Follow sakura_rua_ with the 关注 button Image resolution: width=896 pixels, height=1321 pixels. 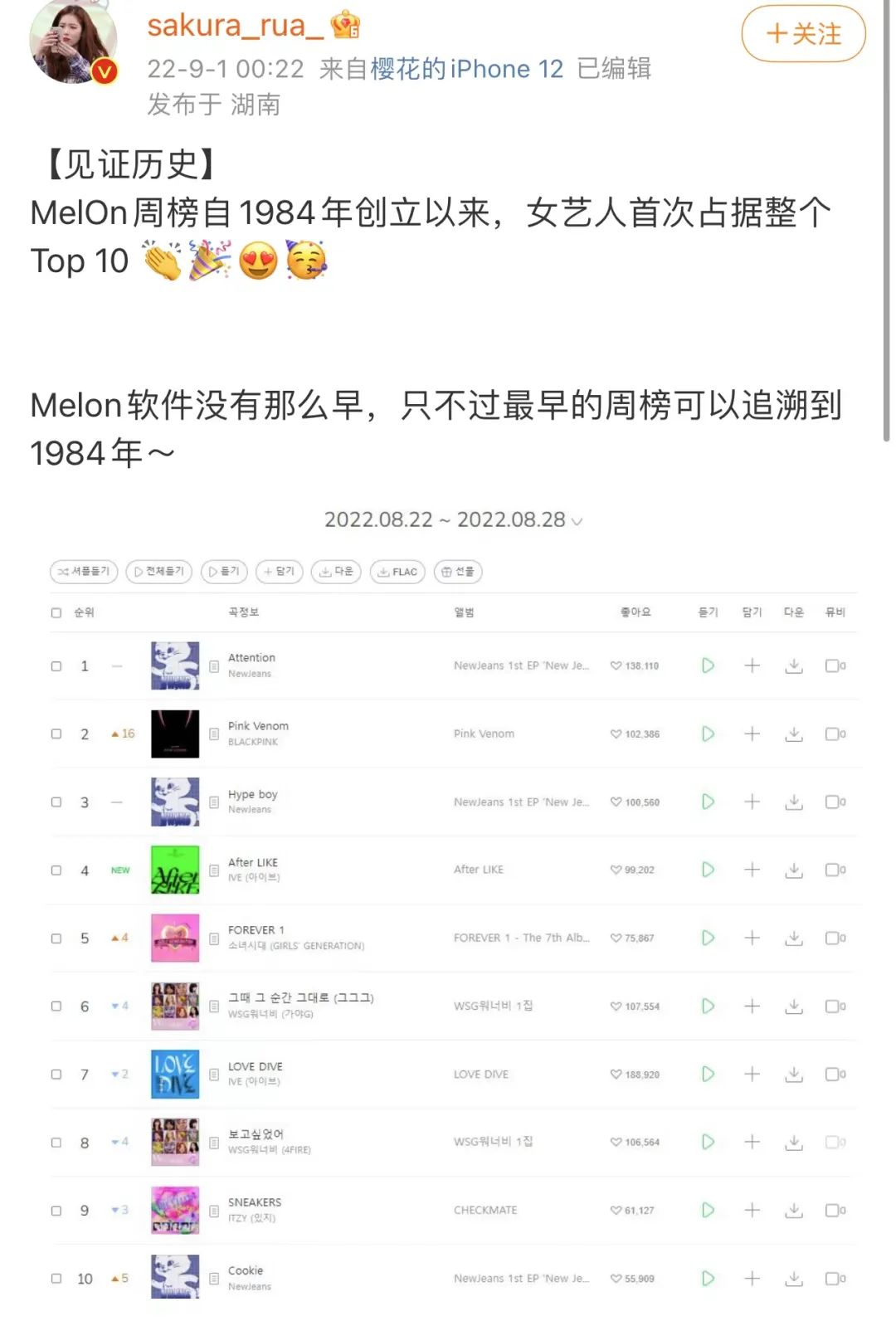tap(803, 34)
